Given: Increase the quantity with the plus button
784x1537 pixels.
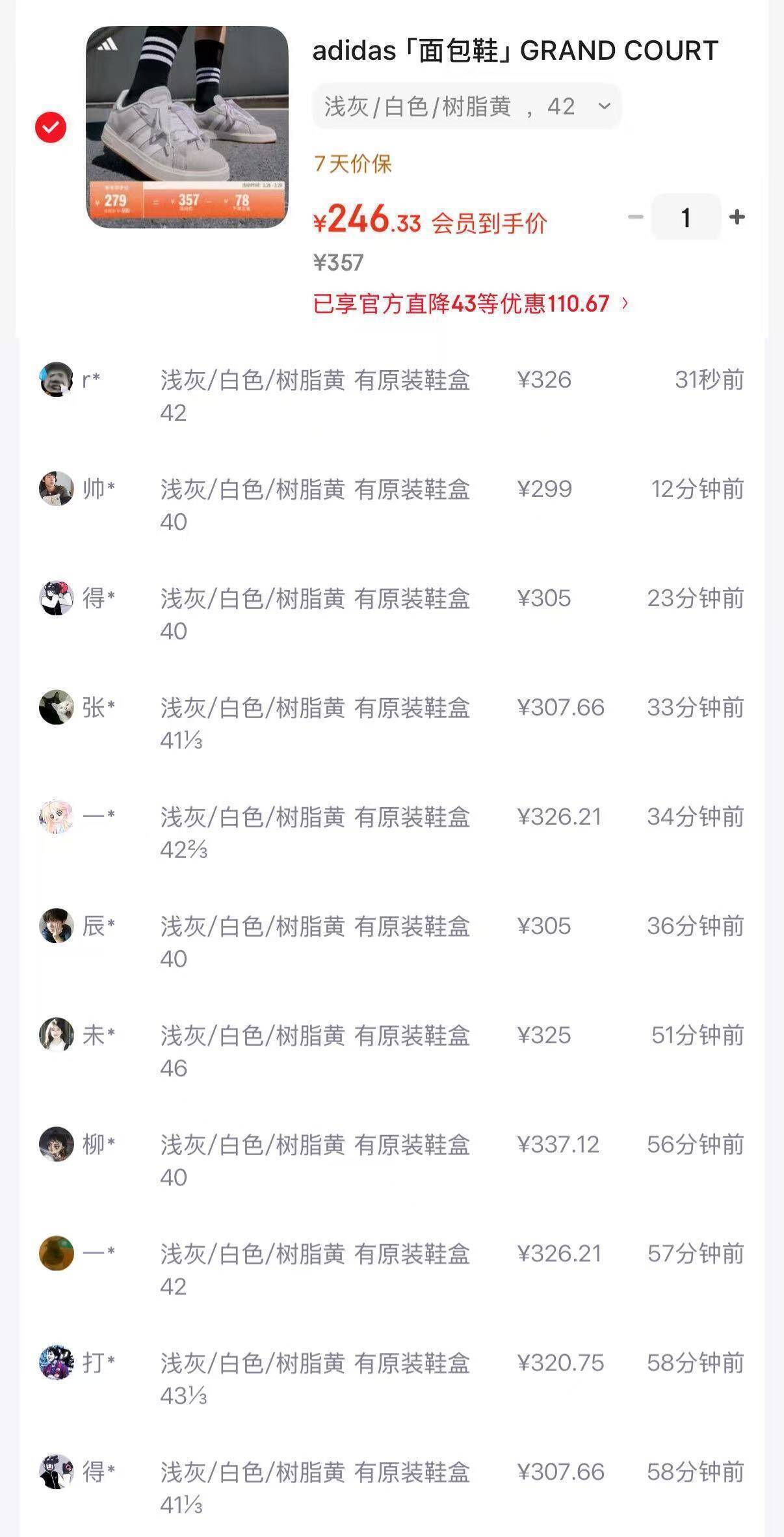Looking at the screenshot, I should pos(737,217).
